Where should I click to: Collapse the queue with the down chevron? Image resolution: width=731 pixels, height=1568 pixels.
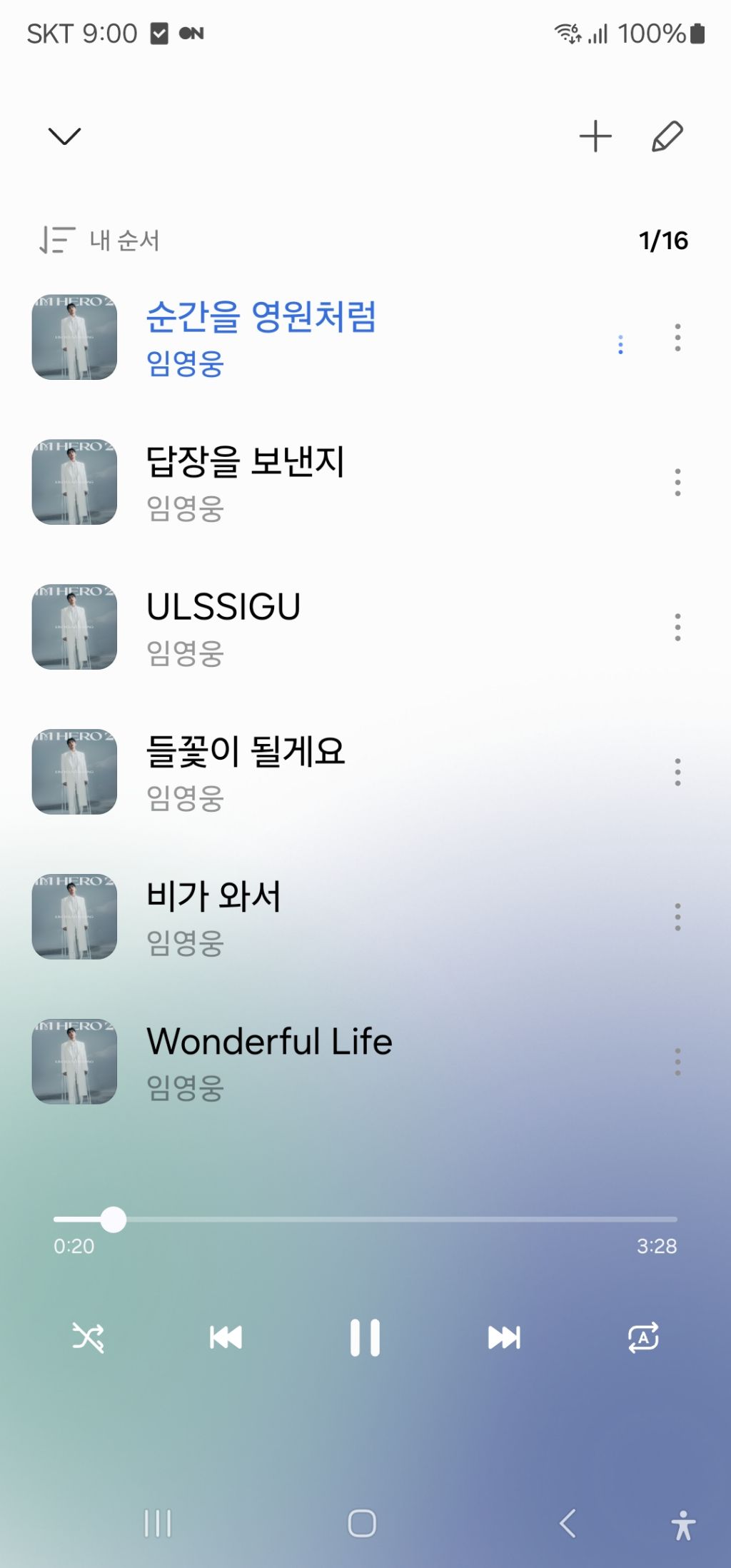[x=64, y=136]
